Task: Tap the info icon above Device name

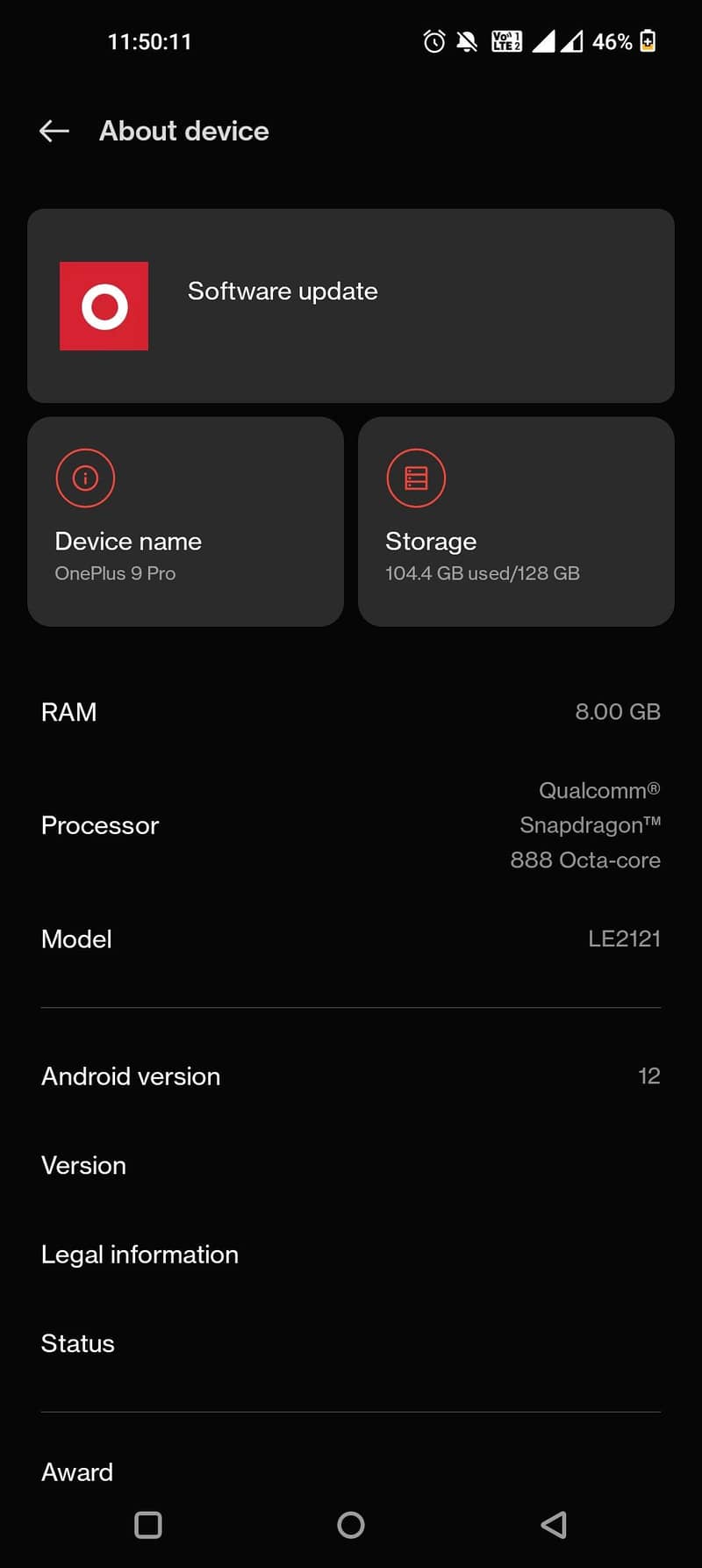Action: point(85,478)
